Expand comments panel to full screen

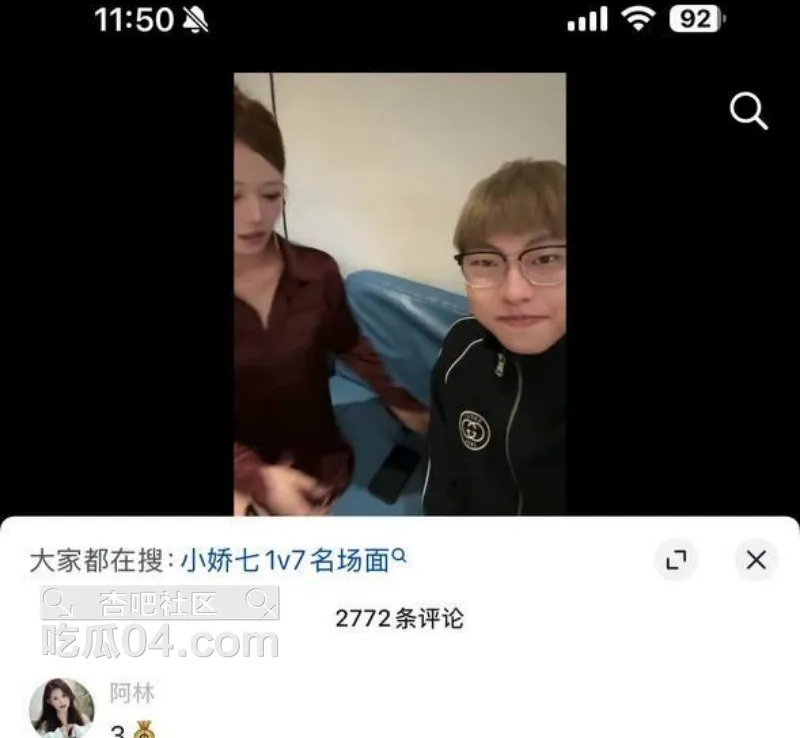click(676, 560)
